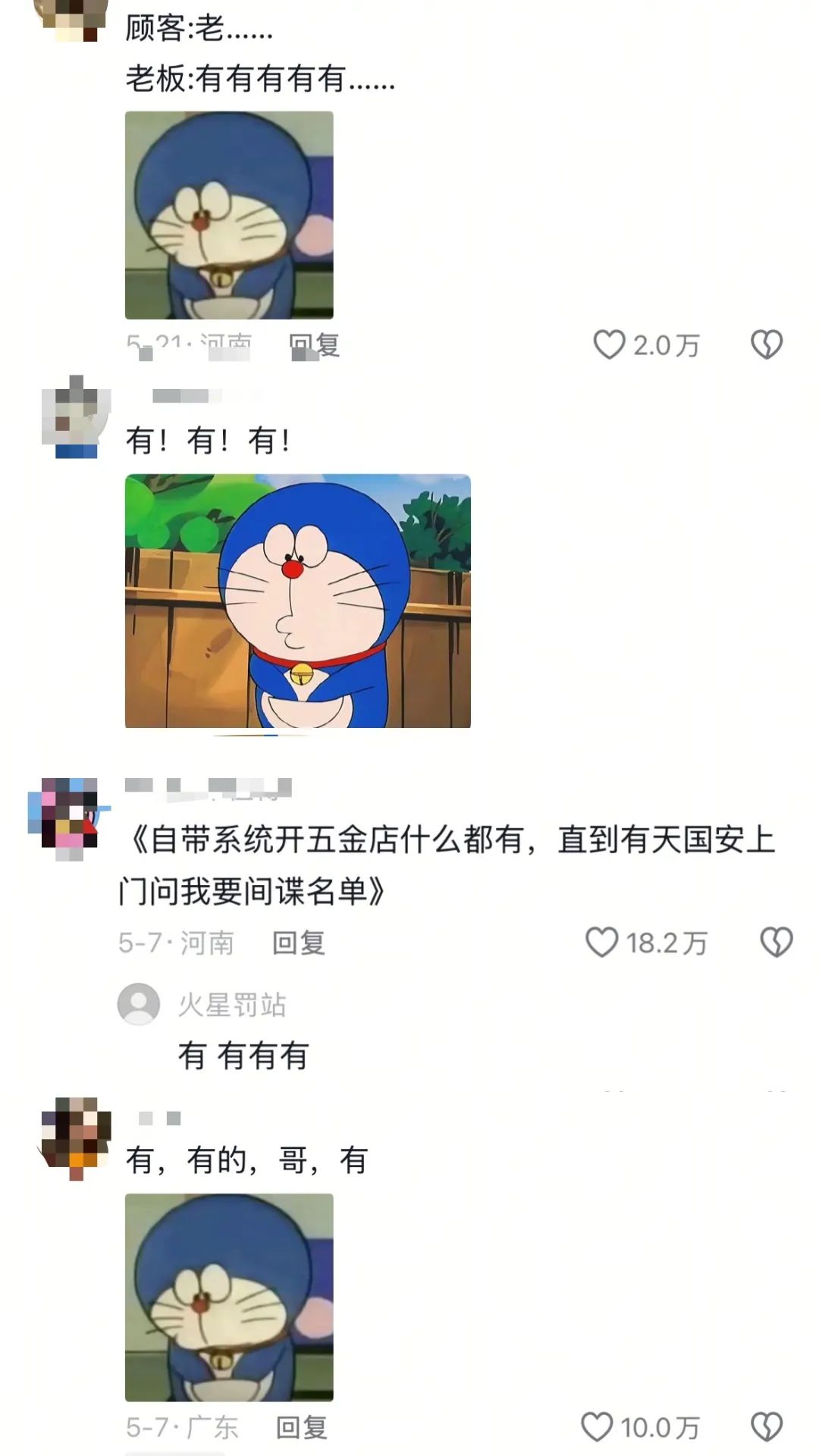Tap the dislike icon on the top comment
This screenshot has width=819, height=1456.
[x=766, y=345]
